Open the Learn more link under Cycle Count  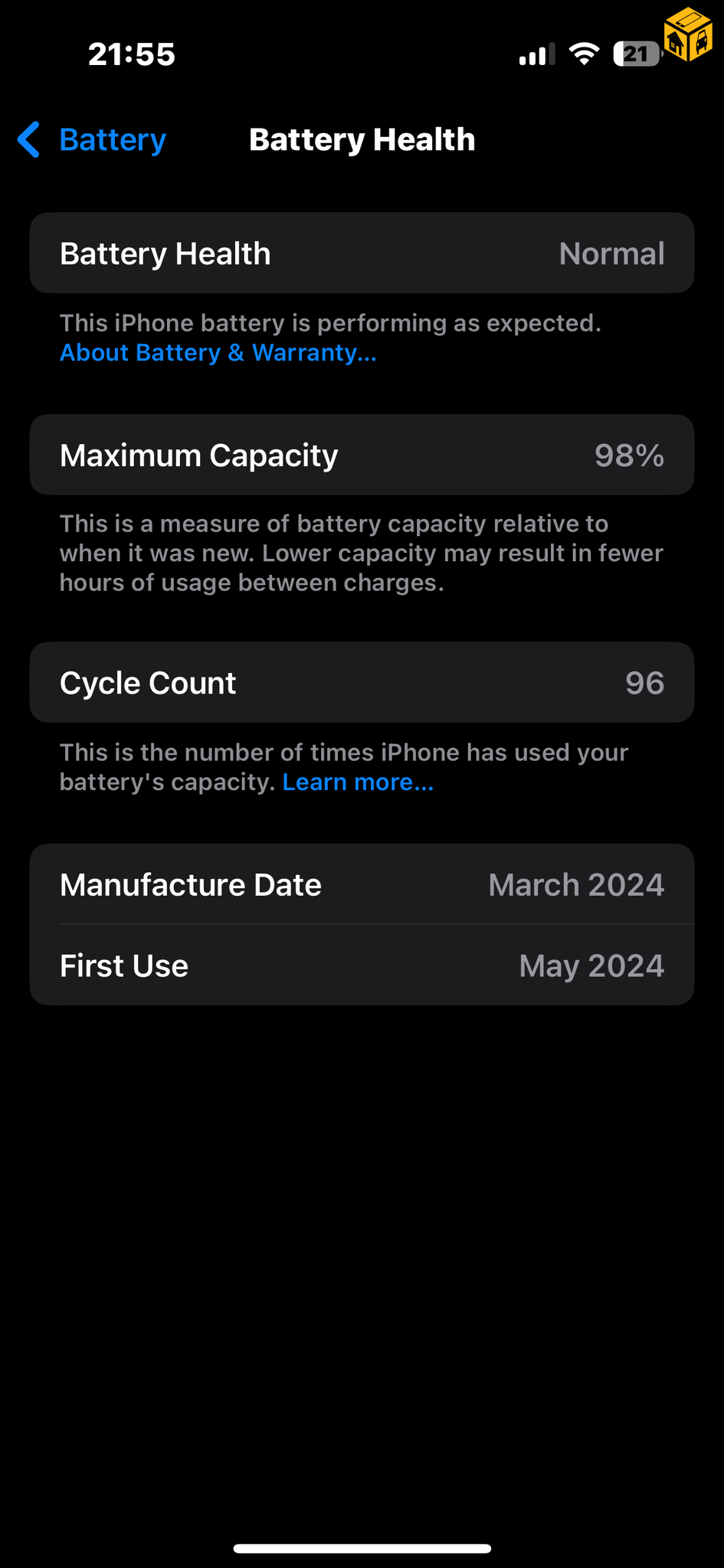357,781
